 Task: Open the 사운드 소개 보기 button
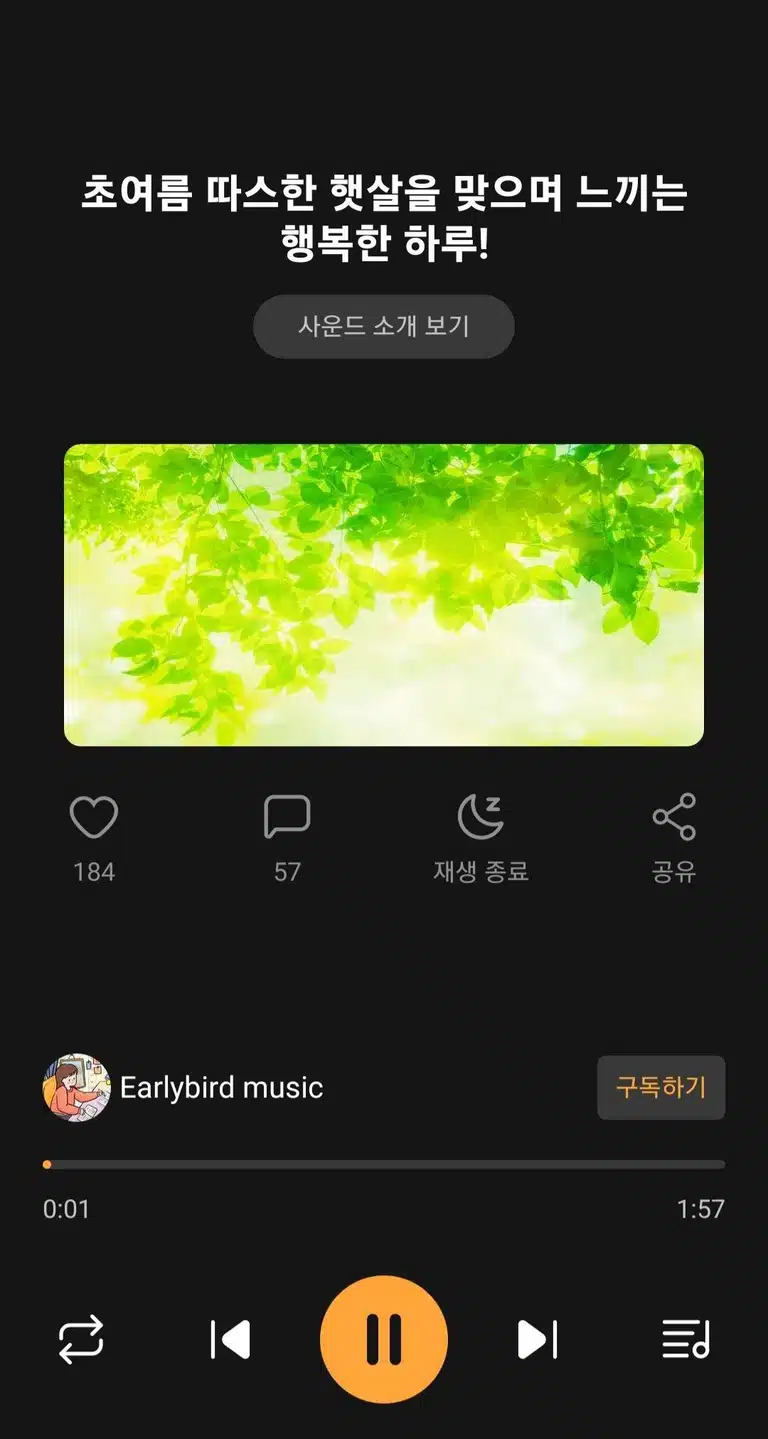(x=383, y=326)
